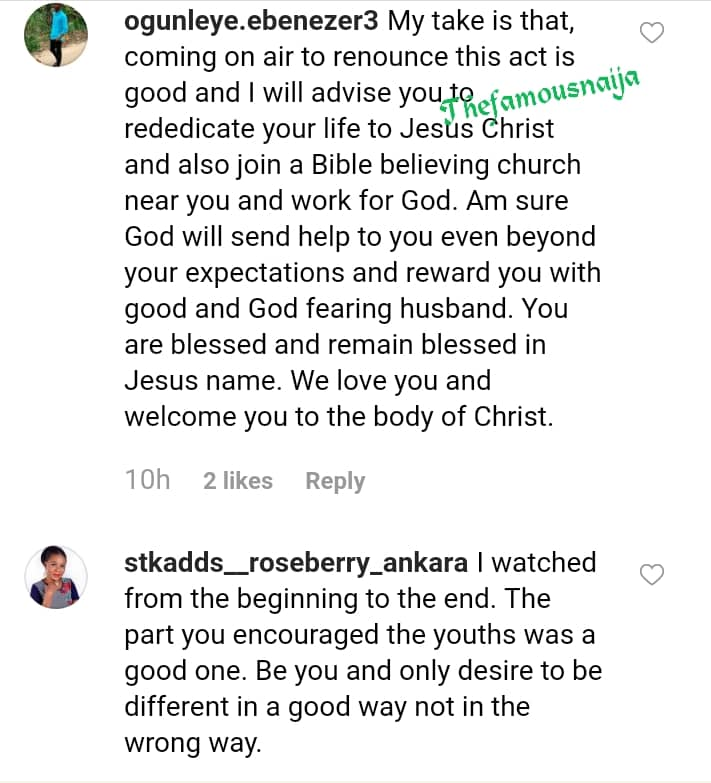Screen dimensions: 711x783
Task: View the 2 likes on ogunleye.ebenezer3's comment
Action: (238, 481)
